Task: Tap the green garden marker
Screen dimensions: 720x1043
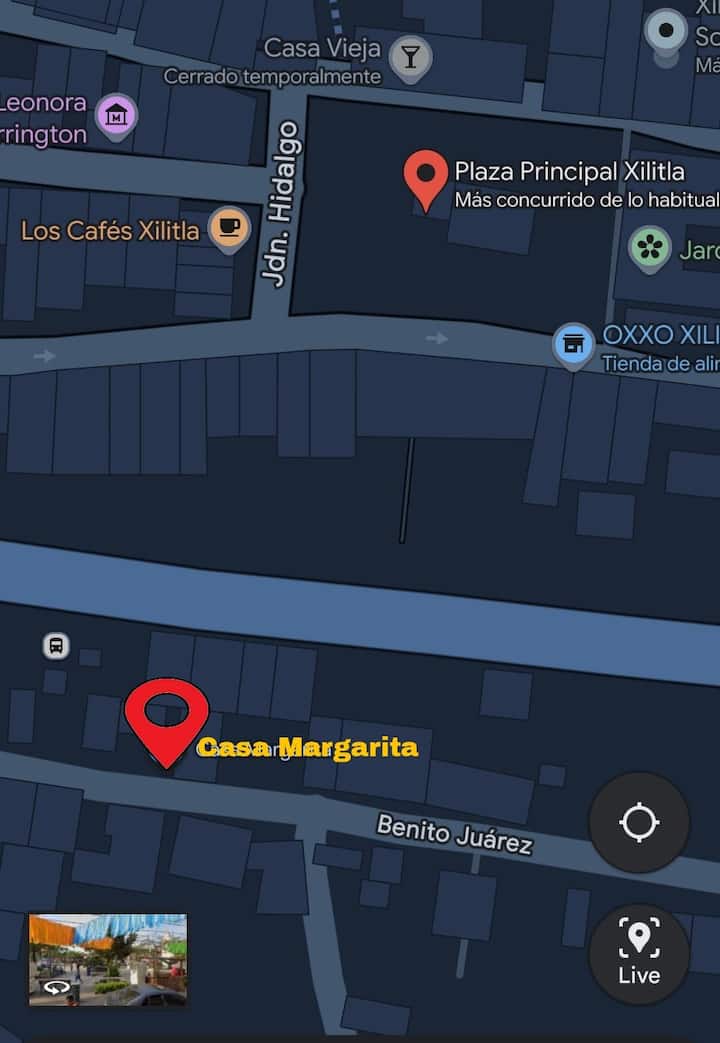Action: pyautogui.click(x=649, y=249)
